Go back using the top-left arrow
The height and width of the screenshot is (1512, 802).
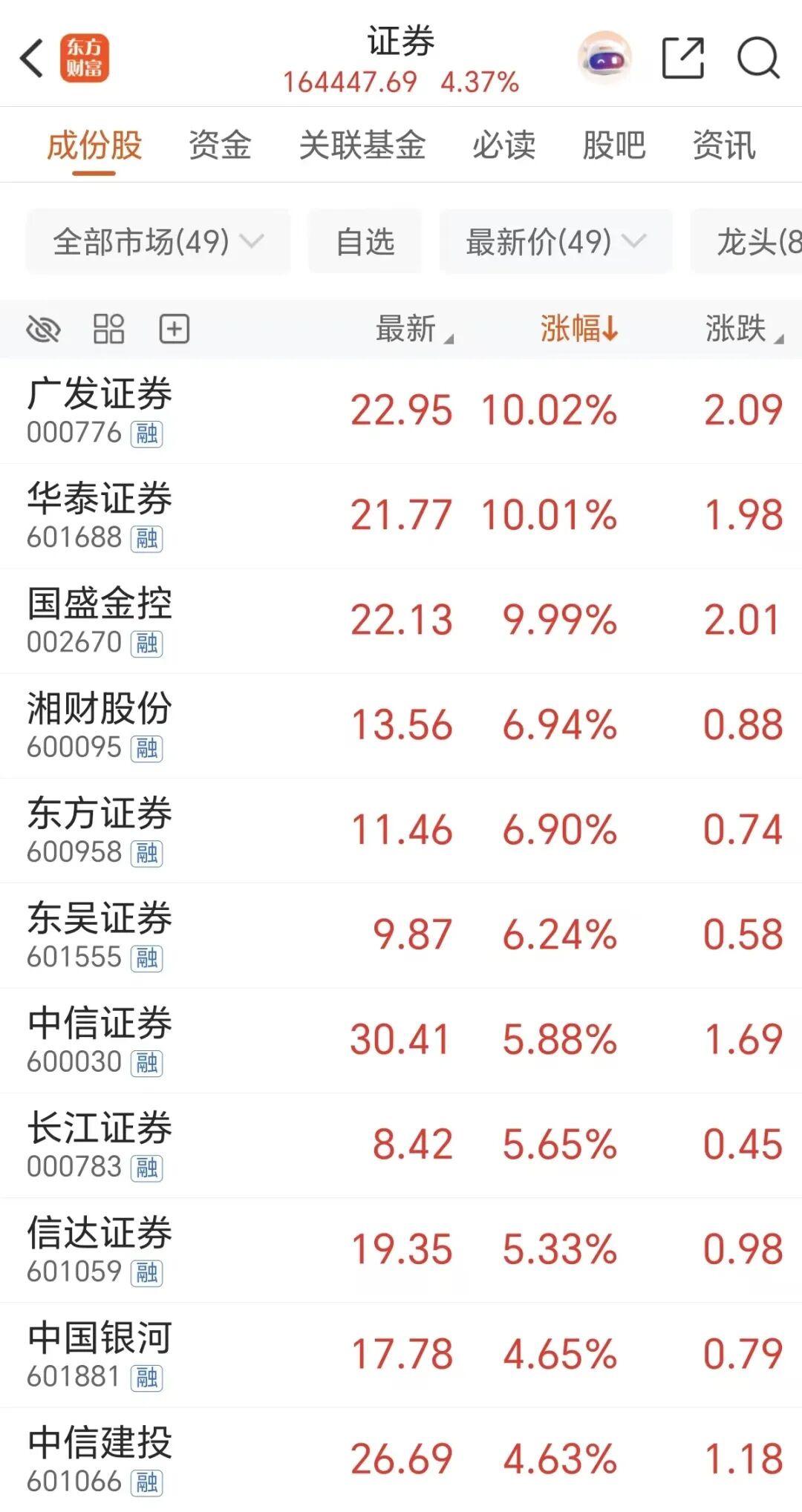tap(32, 58)
